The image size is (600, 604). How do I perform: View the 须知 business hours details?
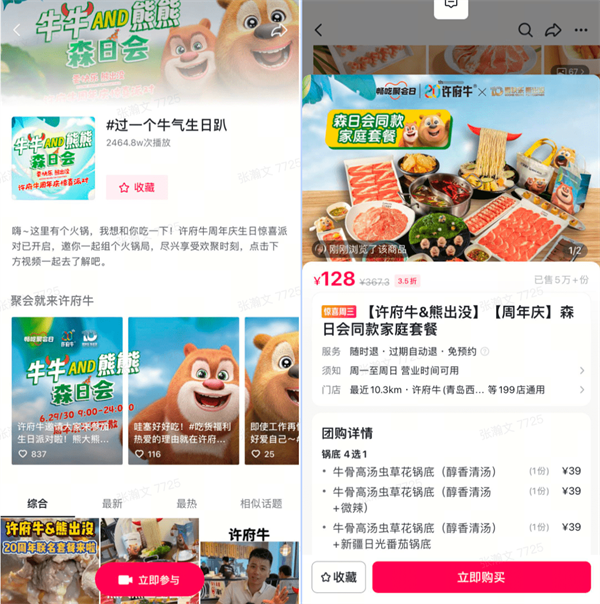[450, 371]
